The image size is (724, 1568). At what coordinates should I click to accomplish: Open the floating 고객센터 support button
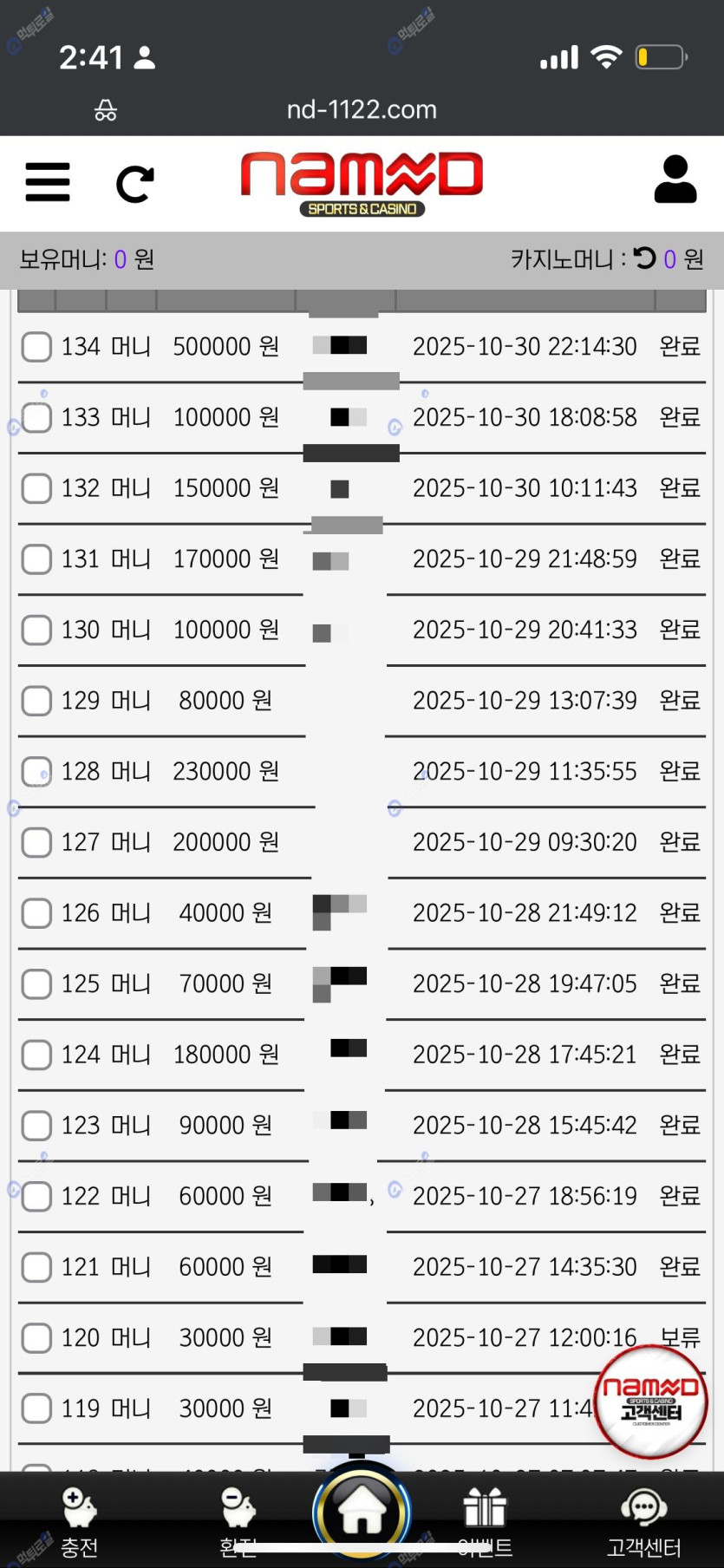(651, 1401)
